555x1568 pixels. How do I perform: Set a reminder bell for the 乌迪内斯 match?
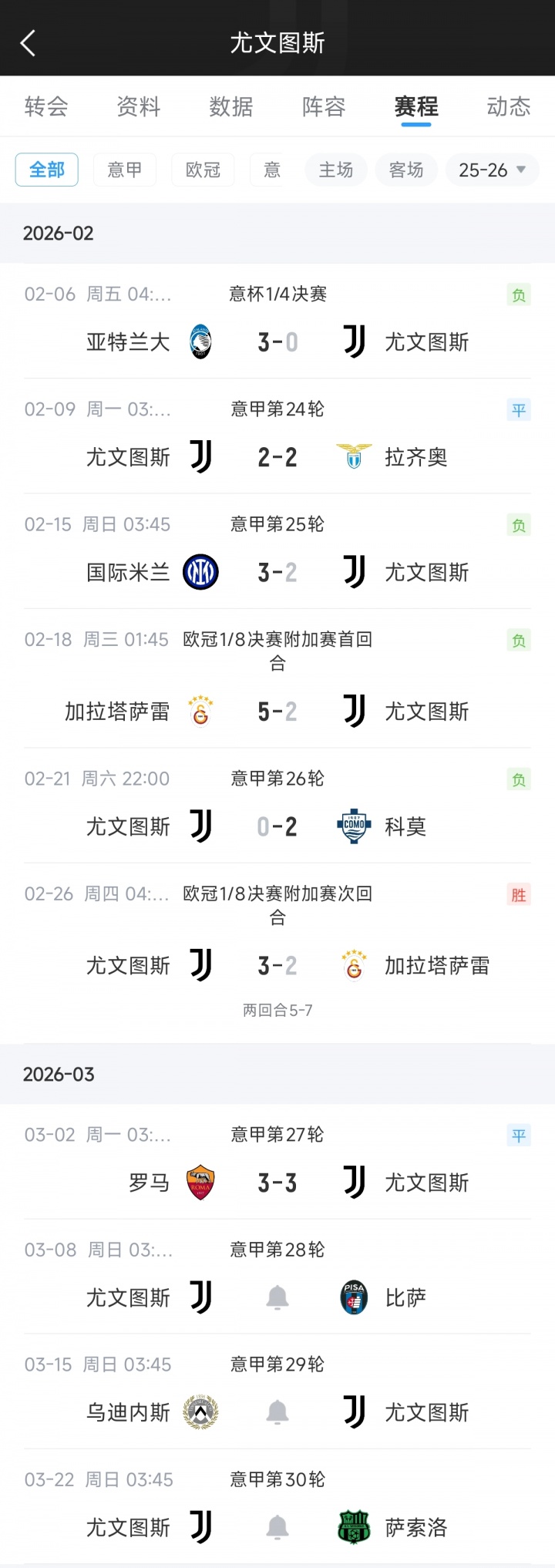[x=277, y=1413]
